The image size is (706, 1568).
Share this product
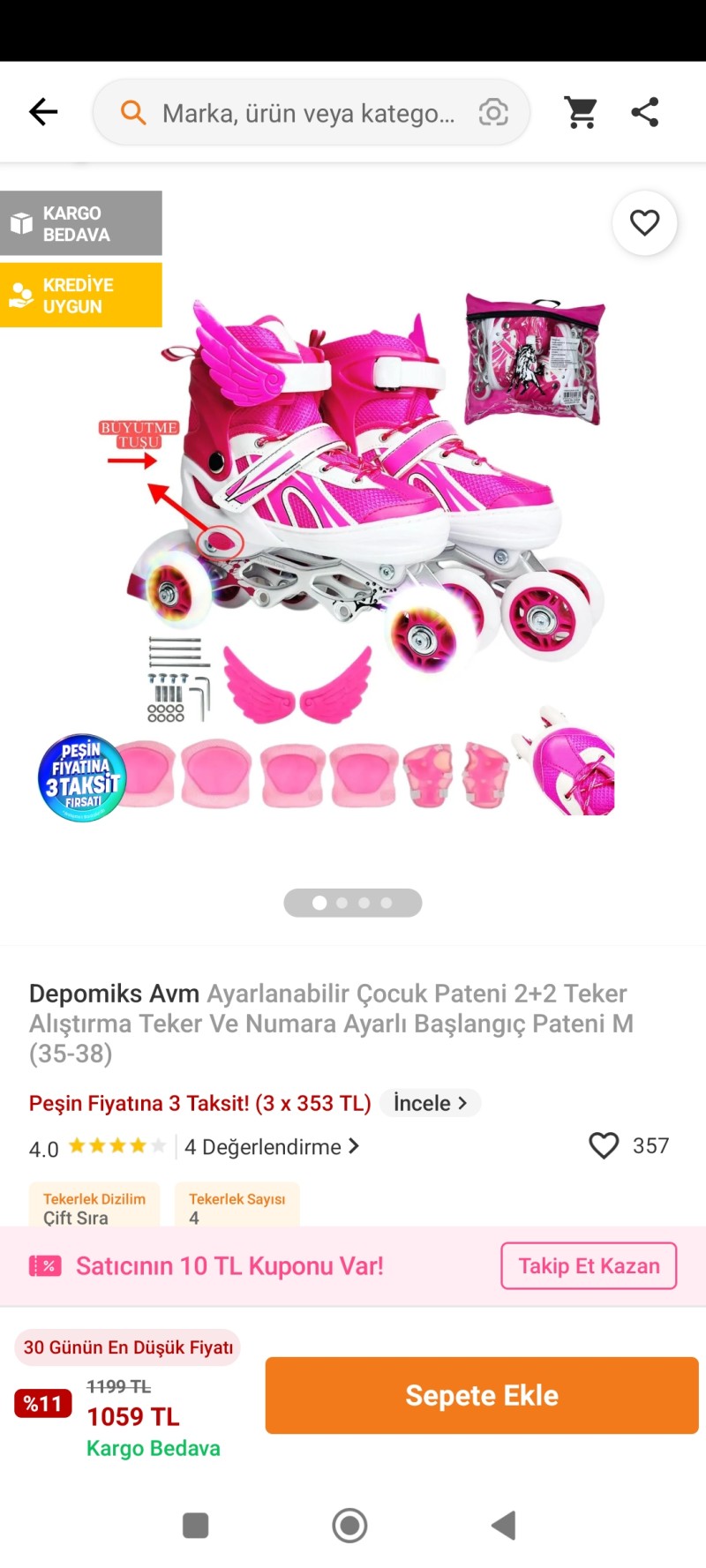(645, 112)
